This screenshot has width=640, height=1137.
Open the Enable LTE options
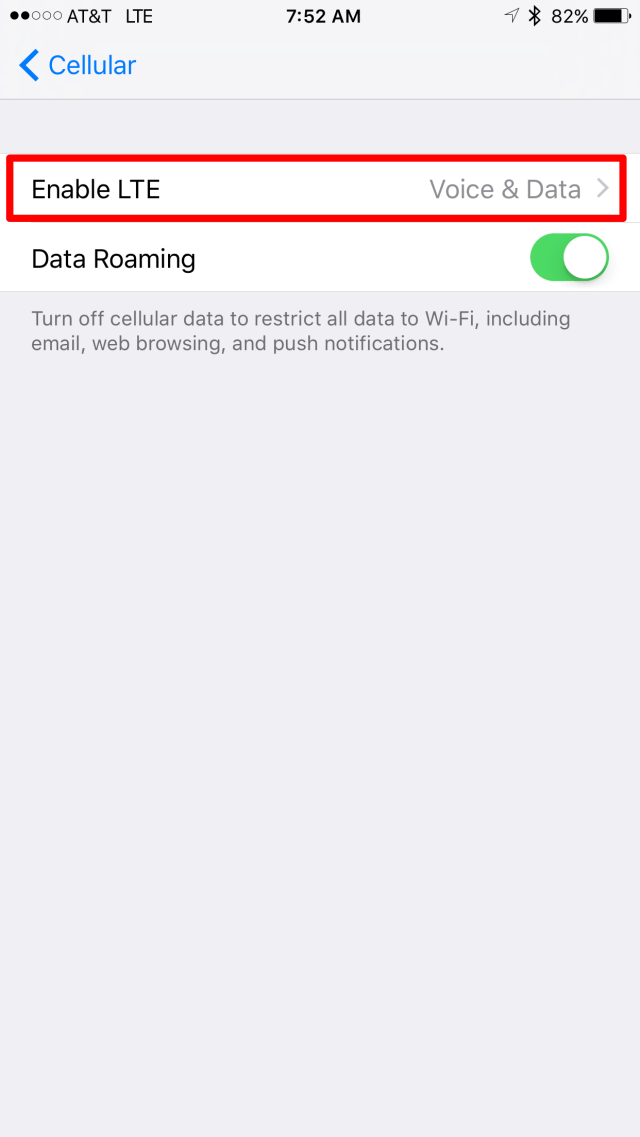[x=320, y=189]
